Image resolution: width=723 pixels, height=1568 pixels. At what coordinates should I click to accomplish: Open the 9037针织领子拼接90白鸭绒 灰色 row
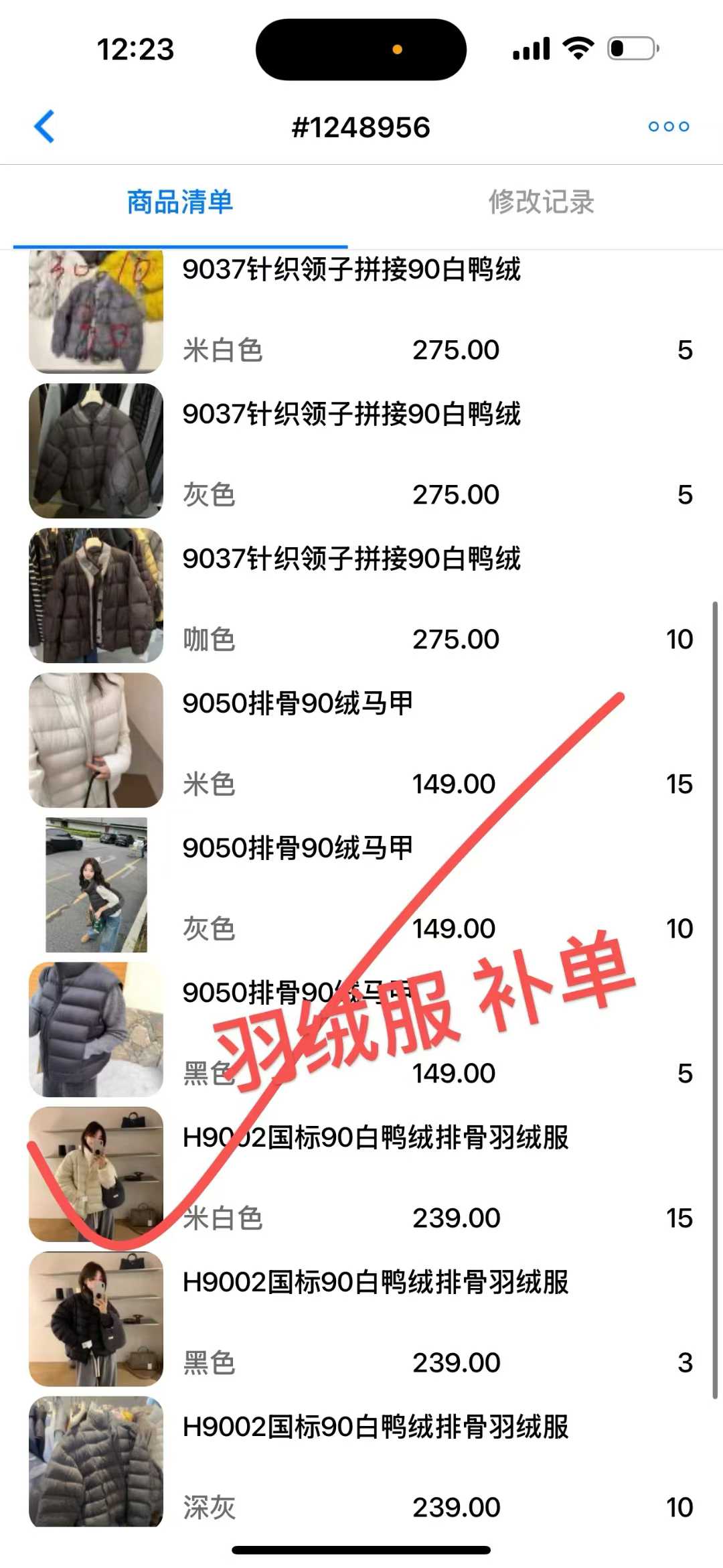(x=361, y=451)
